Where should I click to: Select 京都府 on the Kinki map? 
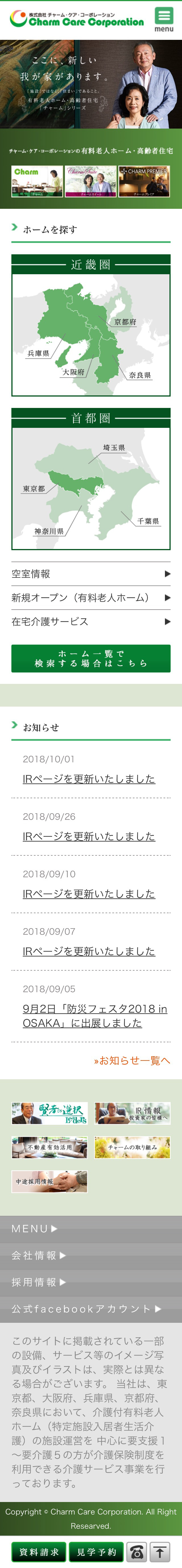point(125,322)
